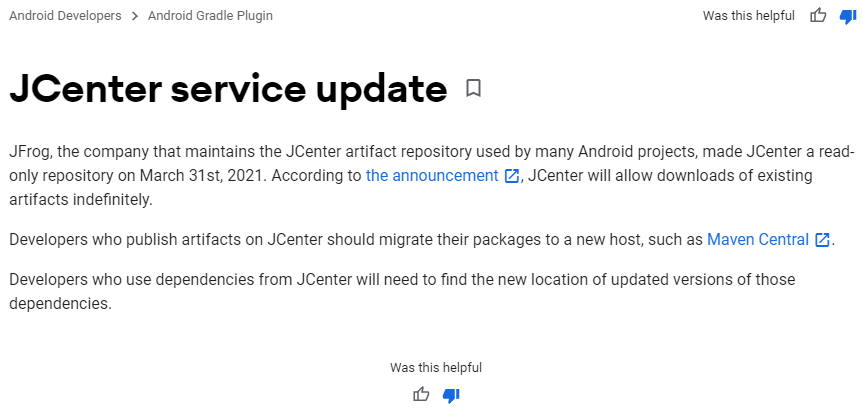This screenshot has width=863, height=410.
Task: Tap thumbs down at the bottom
Action: click(451, 394)
